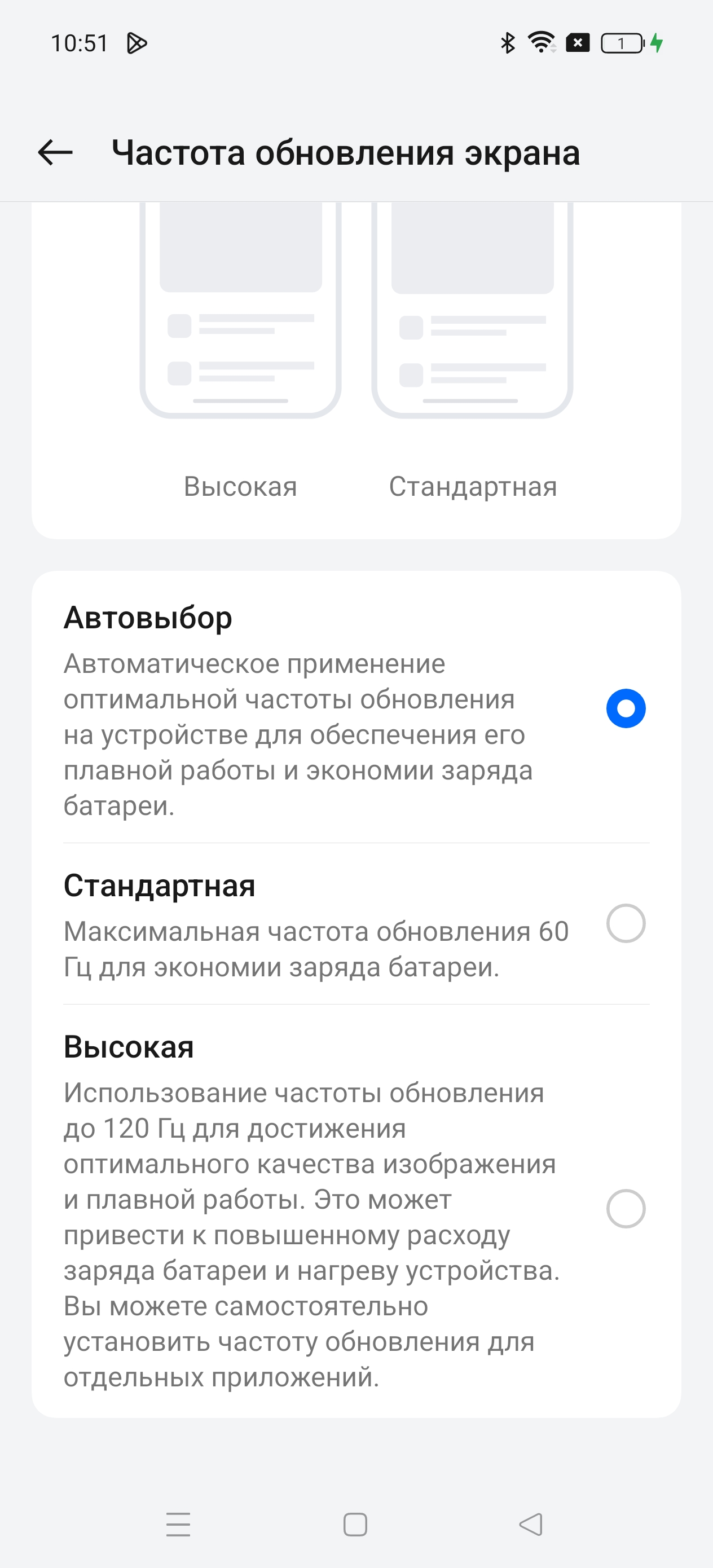This screenshot has width=713, height=1568.
Task: Go back from the refresh rate screen
Action: (x=55, y=152)
